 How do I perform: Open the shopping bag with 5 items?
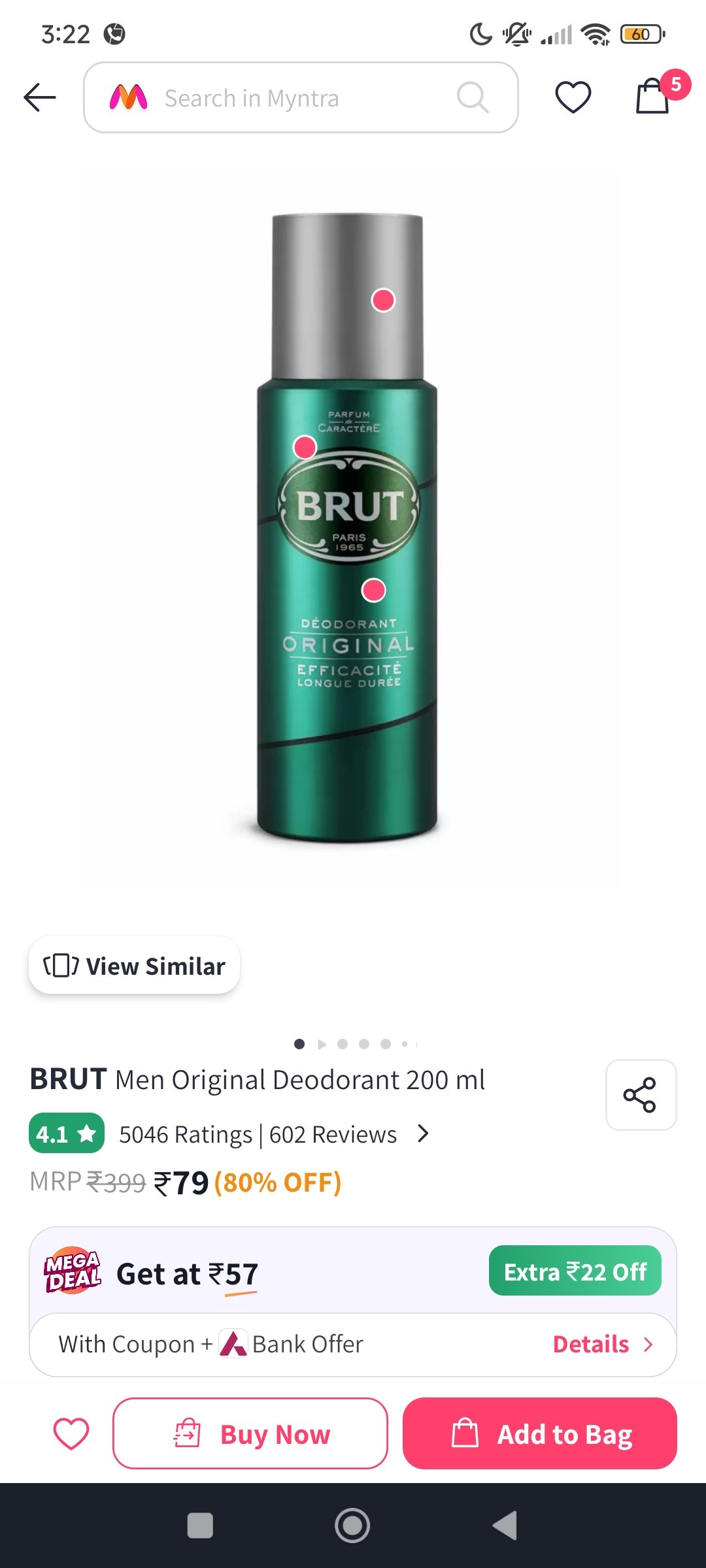click(x=654, y=96)
